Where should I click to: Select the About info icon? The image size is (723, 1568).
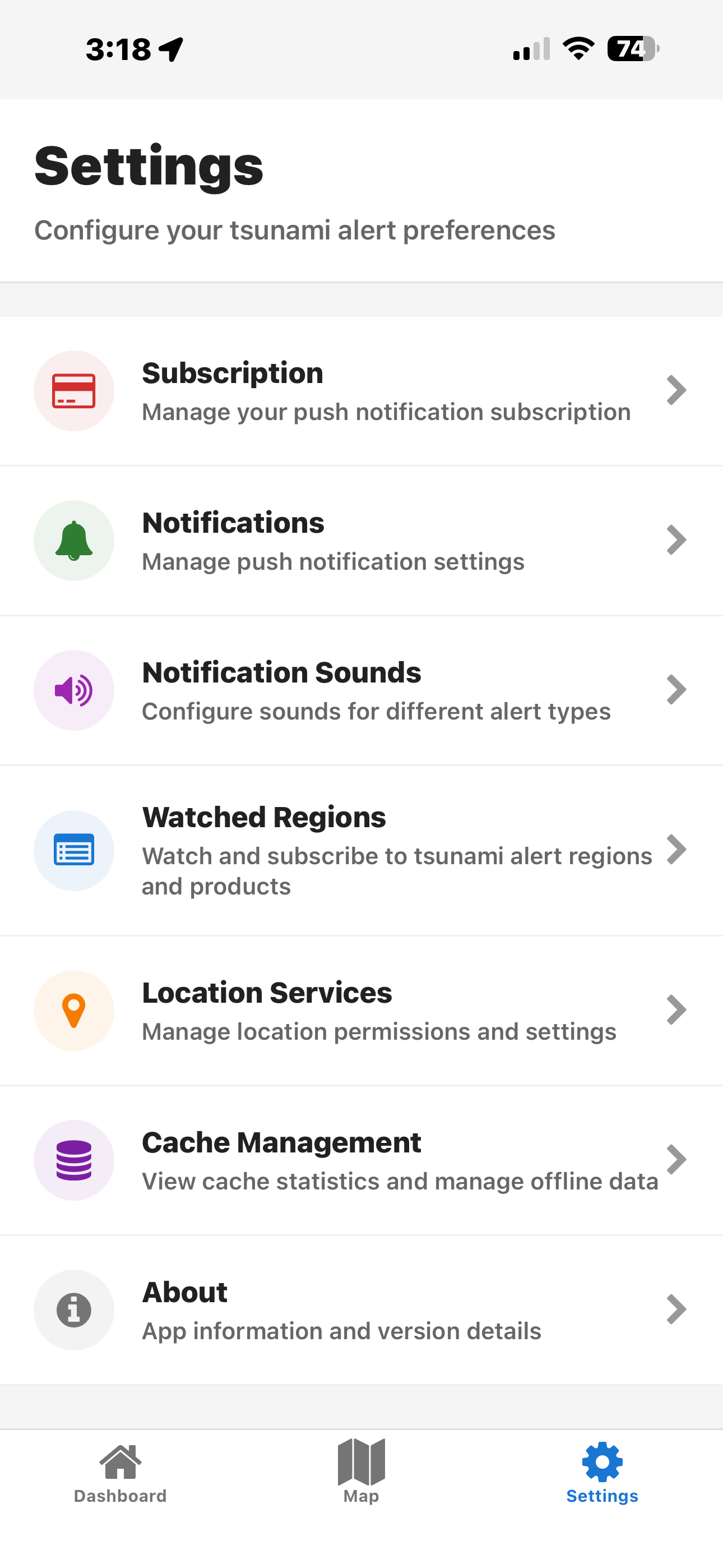point(73,1310)
